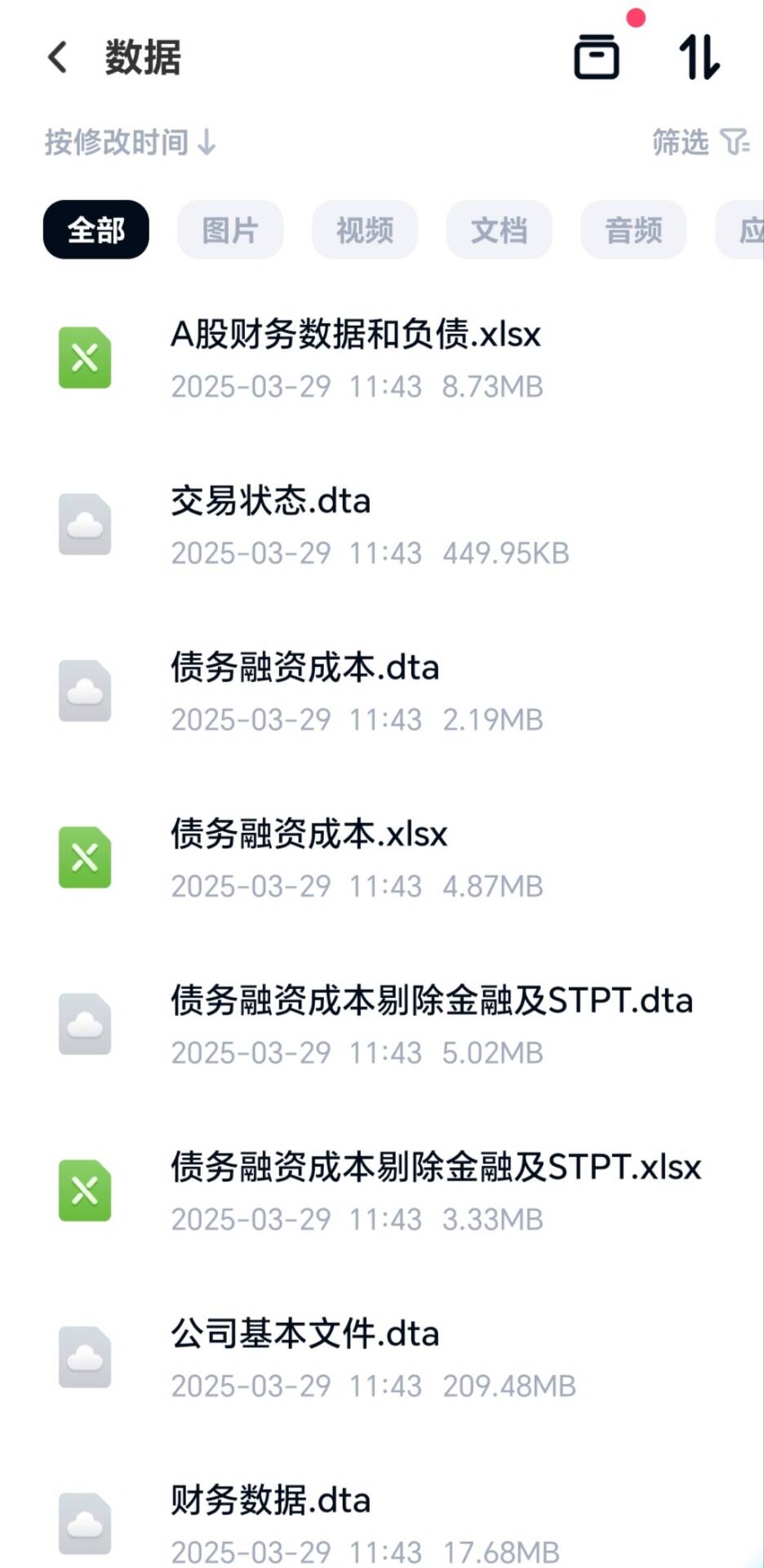The image size is (764, 1568).
Task: Open 债务融资成本剔除金融及STPT.dta
Action: point(431,1024)
